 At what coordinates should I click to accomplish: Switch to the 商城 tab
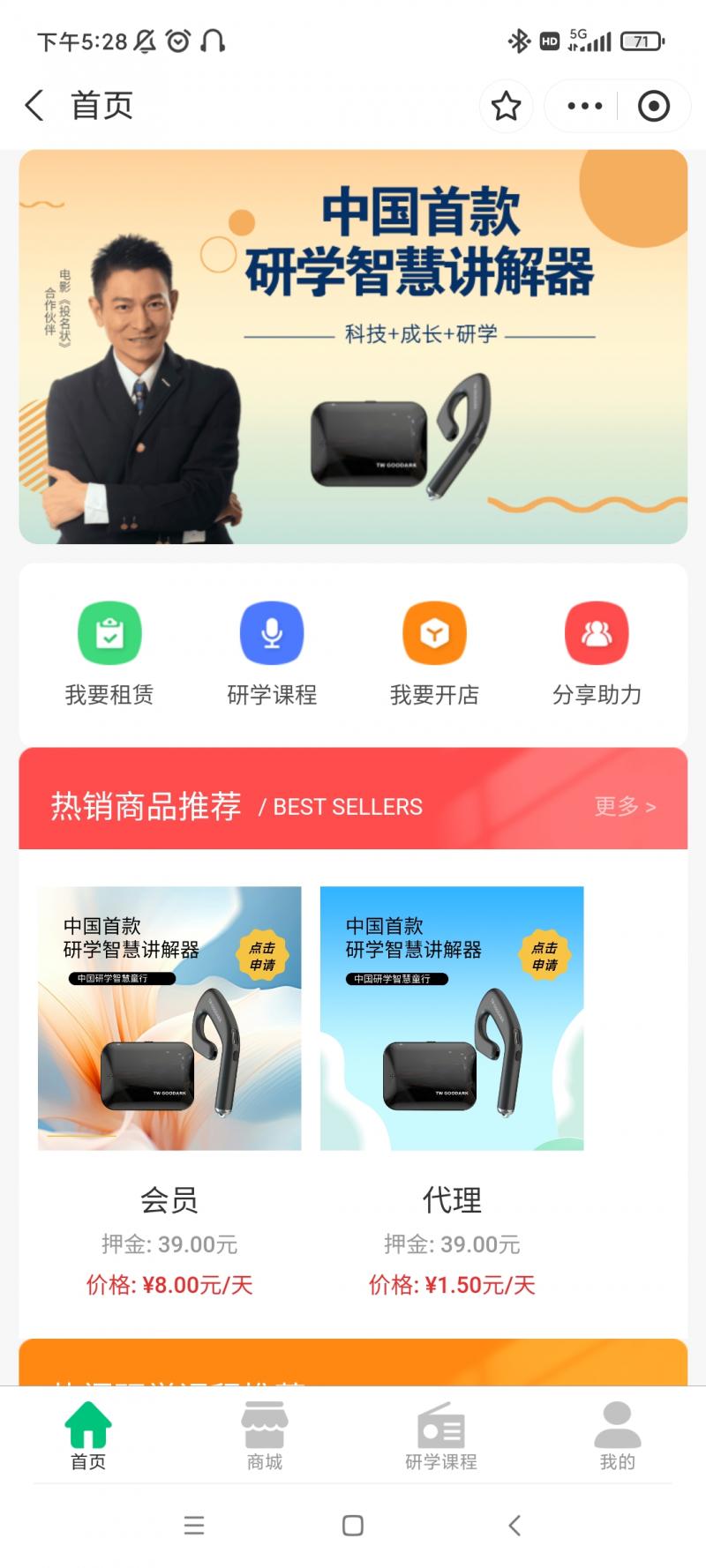point(265,1437)
